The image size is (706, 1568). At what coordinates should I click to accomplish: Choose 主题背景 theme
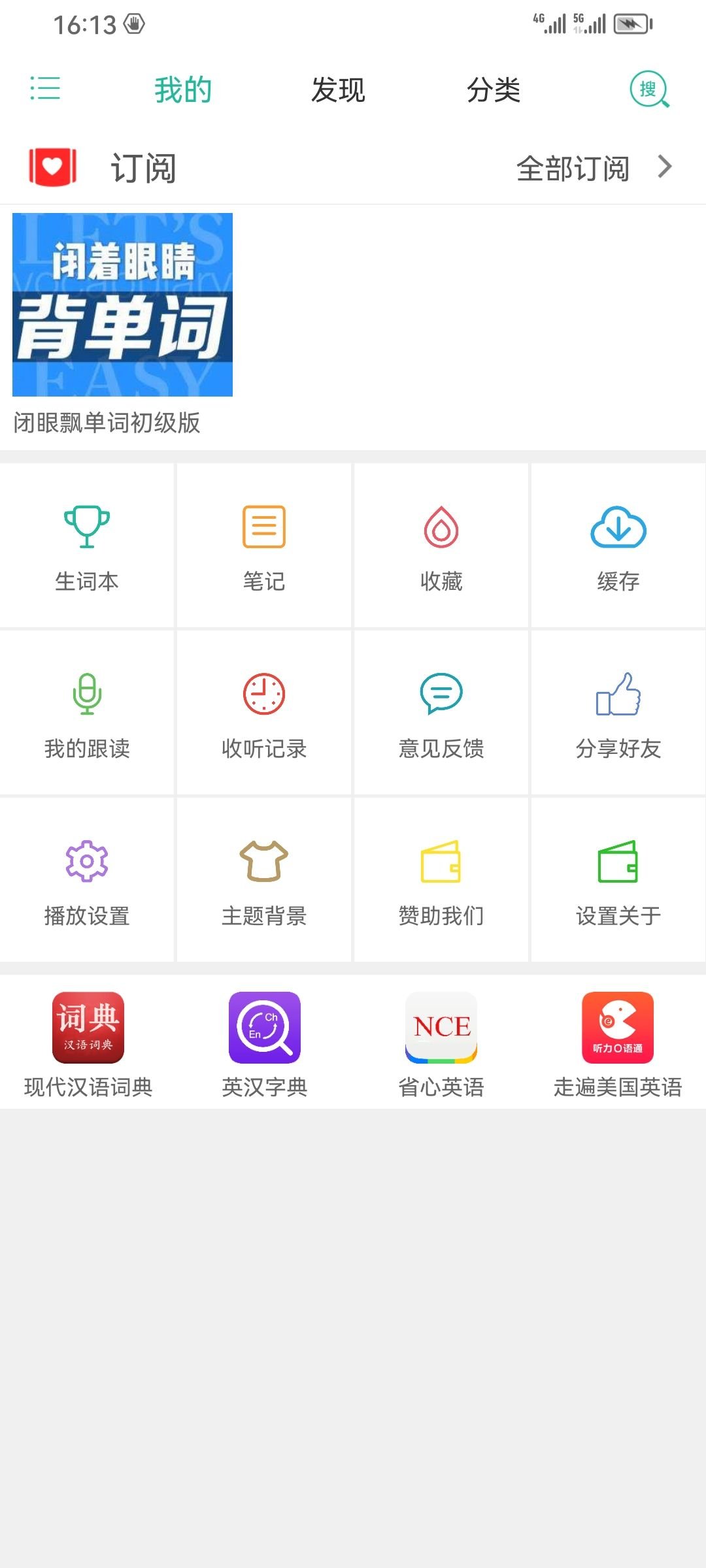264,880
